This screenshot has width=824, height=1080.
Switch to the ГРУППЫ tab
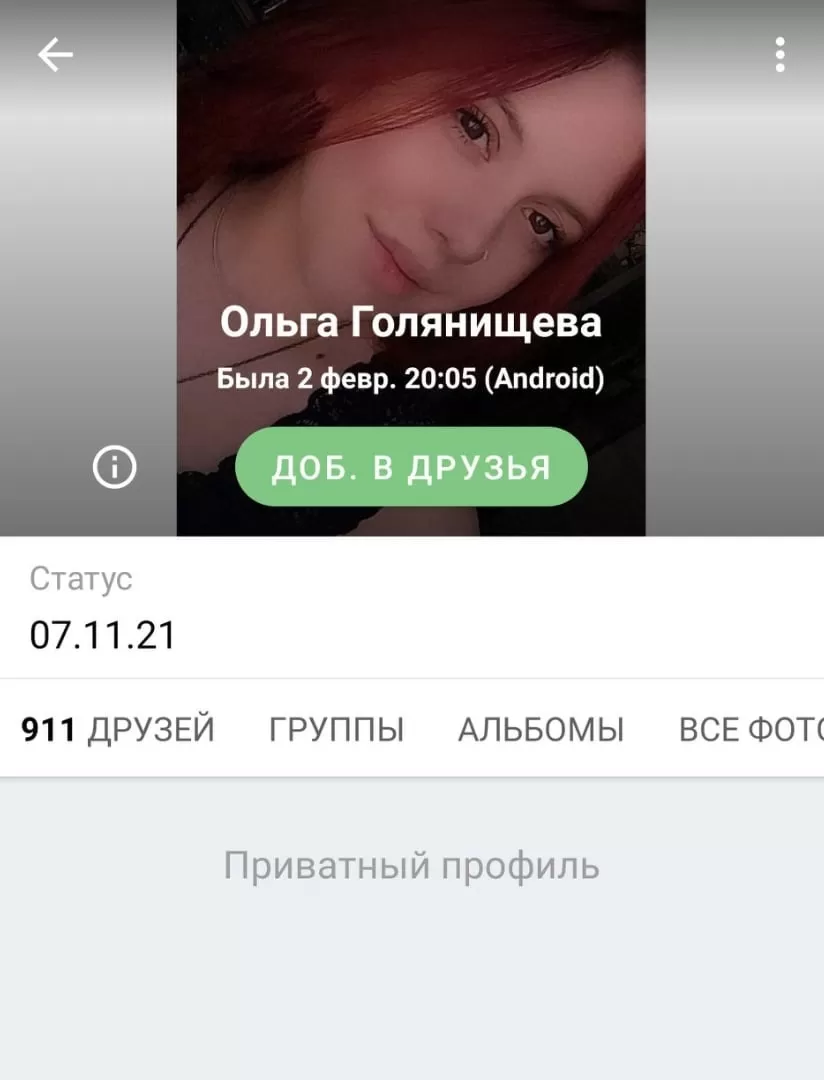336,729
